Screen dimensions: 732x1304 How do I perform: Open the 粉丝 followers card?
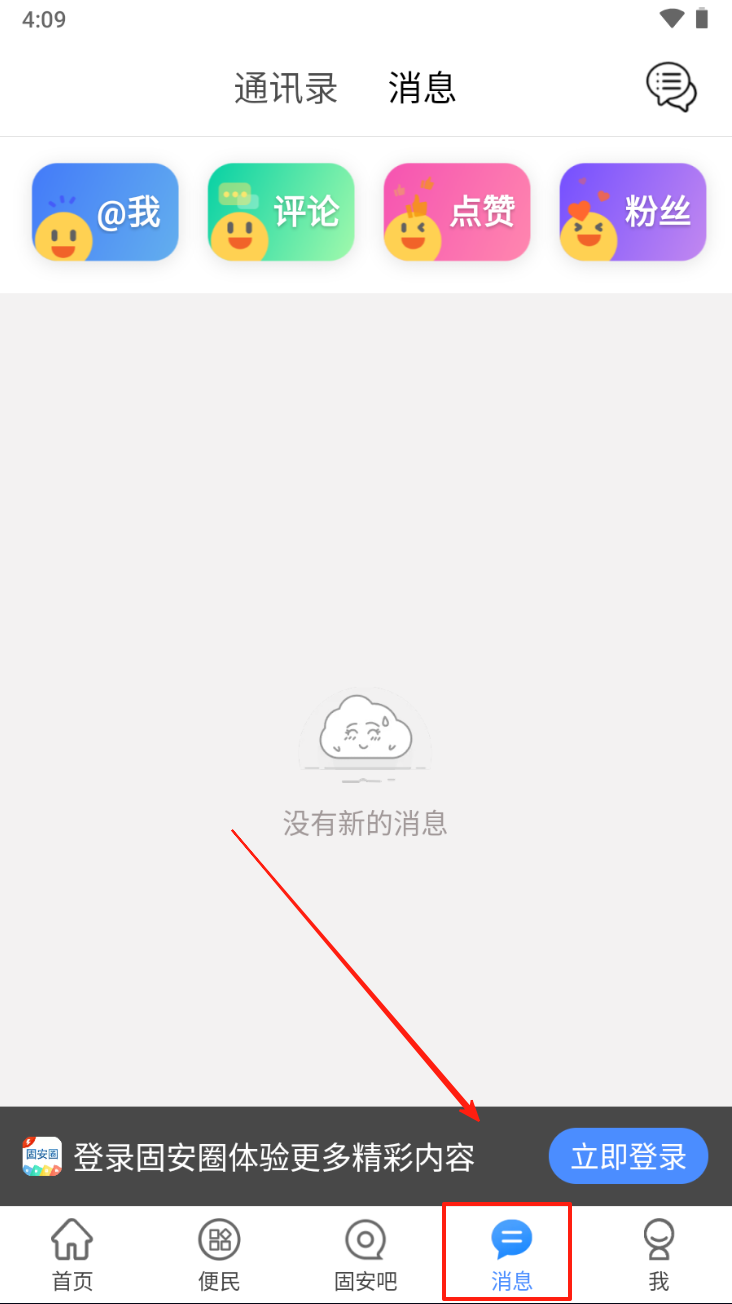pyautogui.click(x=633, y=212)
